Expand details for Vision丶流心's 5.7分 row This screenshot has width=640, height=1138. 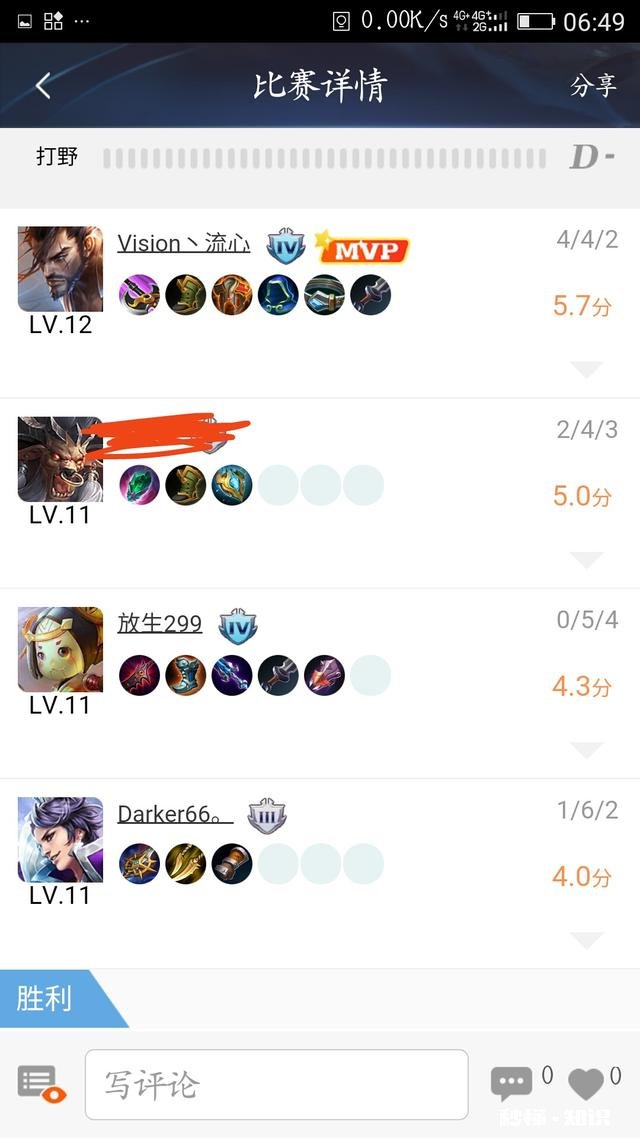(x=586, y=370)
